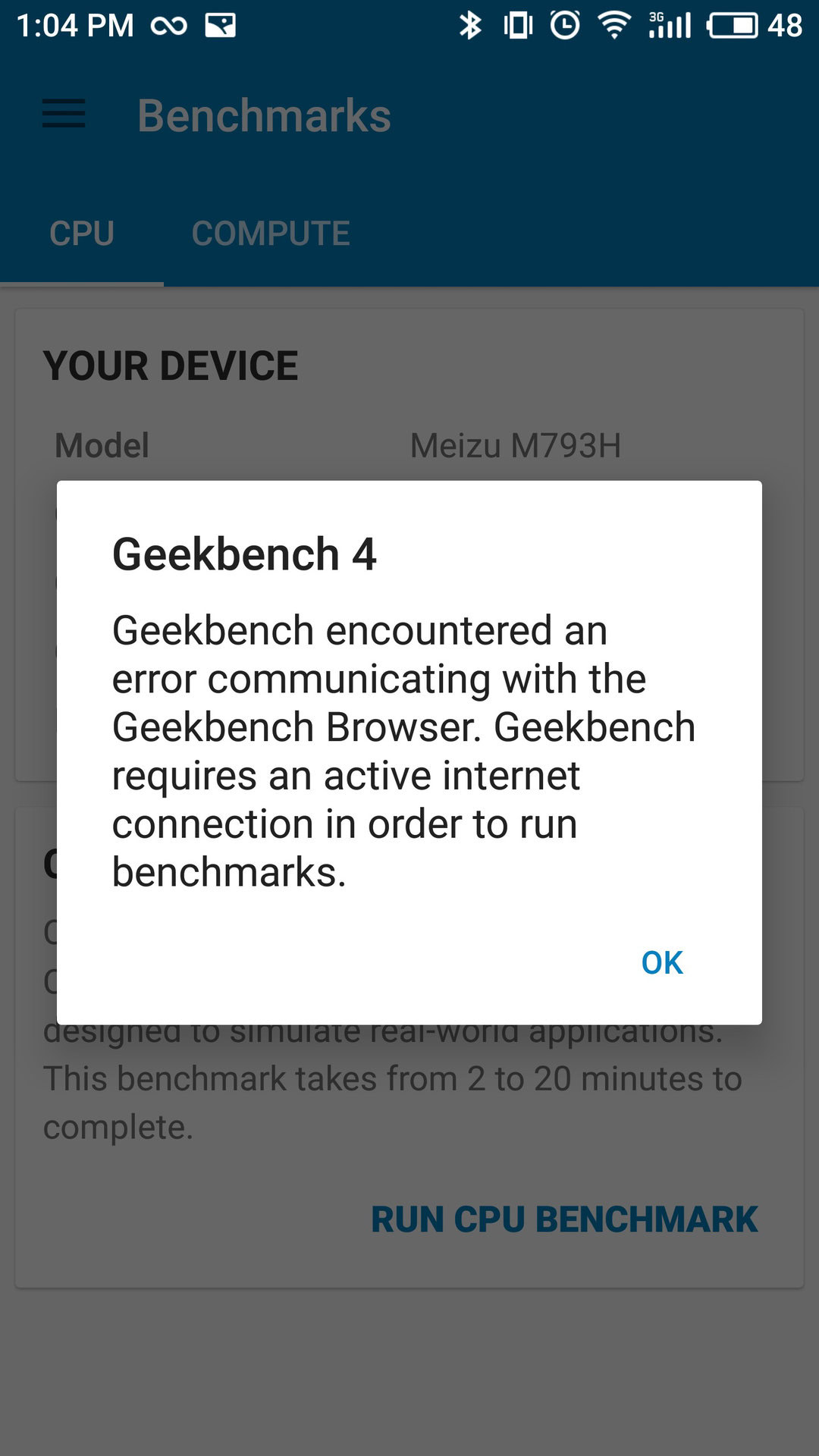The height and width of the screenshot is (1456, 819).
Task: Switch to the COMPUTE tab
Action: tap(271, 234)
